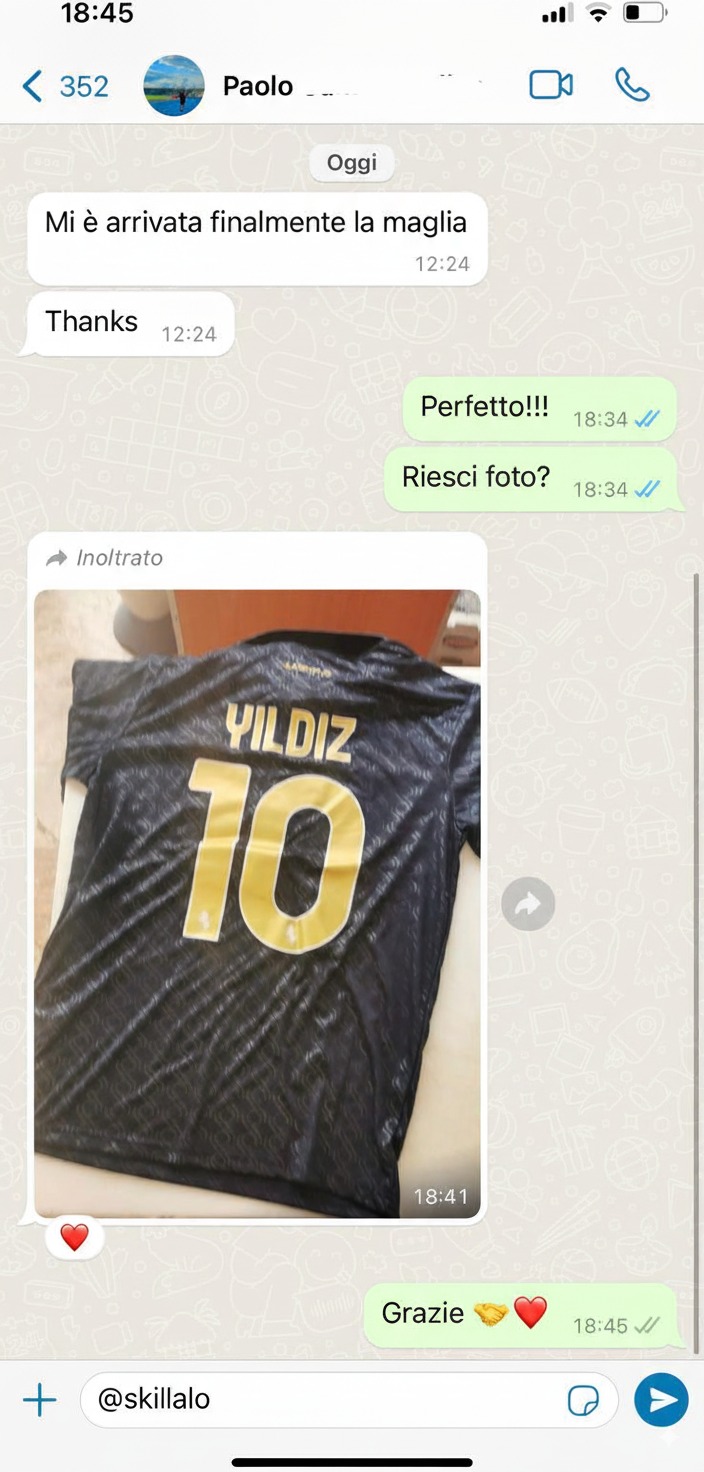Go back to the chat list
The image size is (704, 1472).
[33, 87]
